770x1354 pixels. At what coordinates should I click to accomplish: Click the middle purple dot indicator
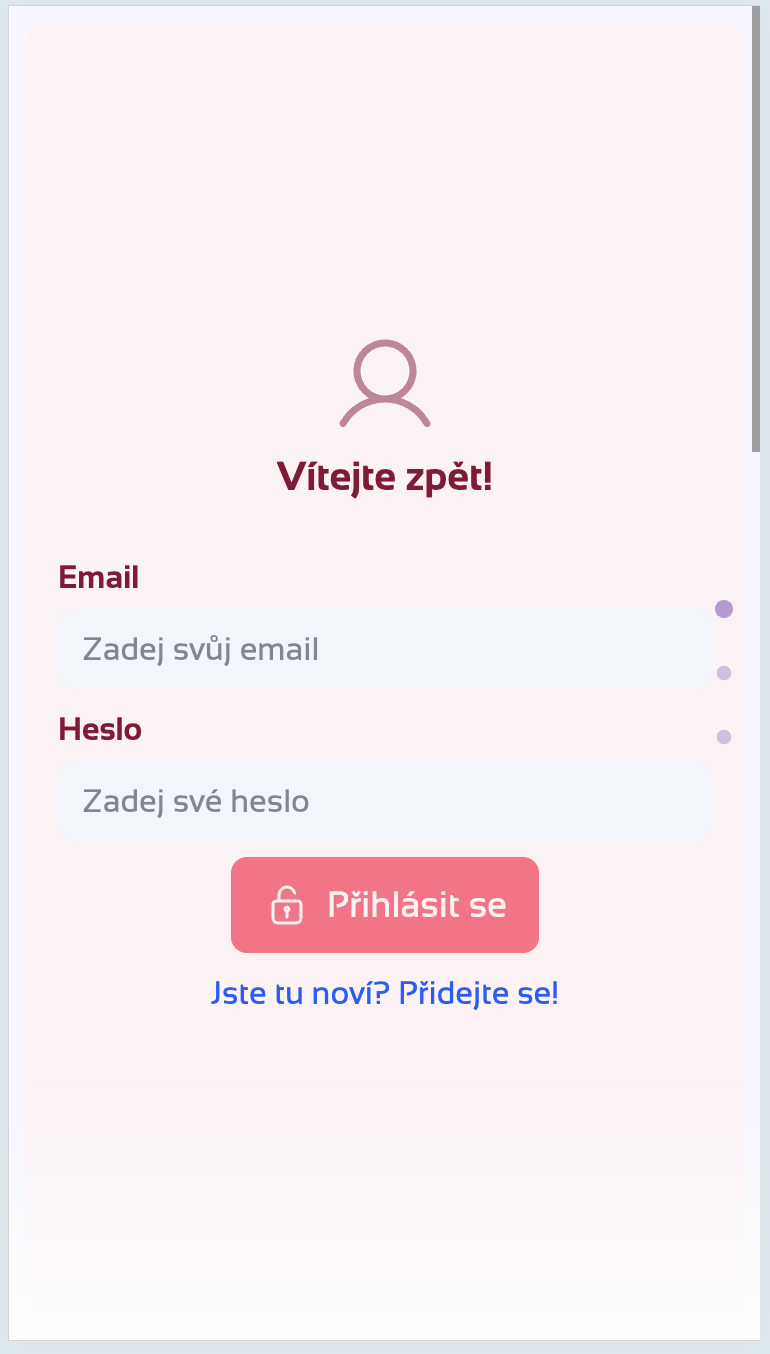click(723, 673)
